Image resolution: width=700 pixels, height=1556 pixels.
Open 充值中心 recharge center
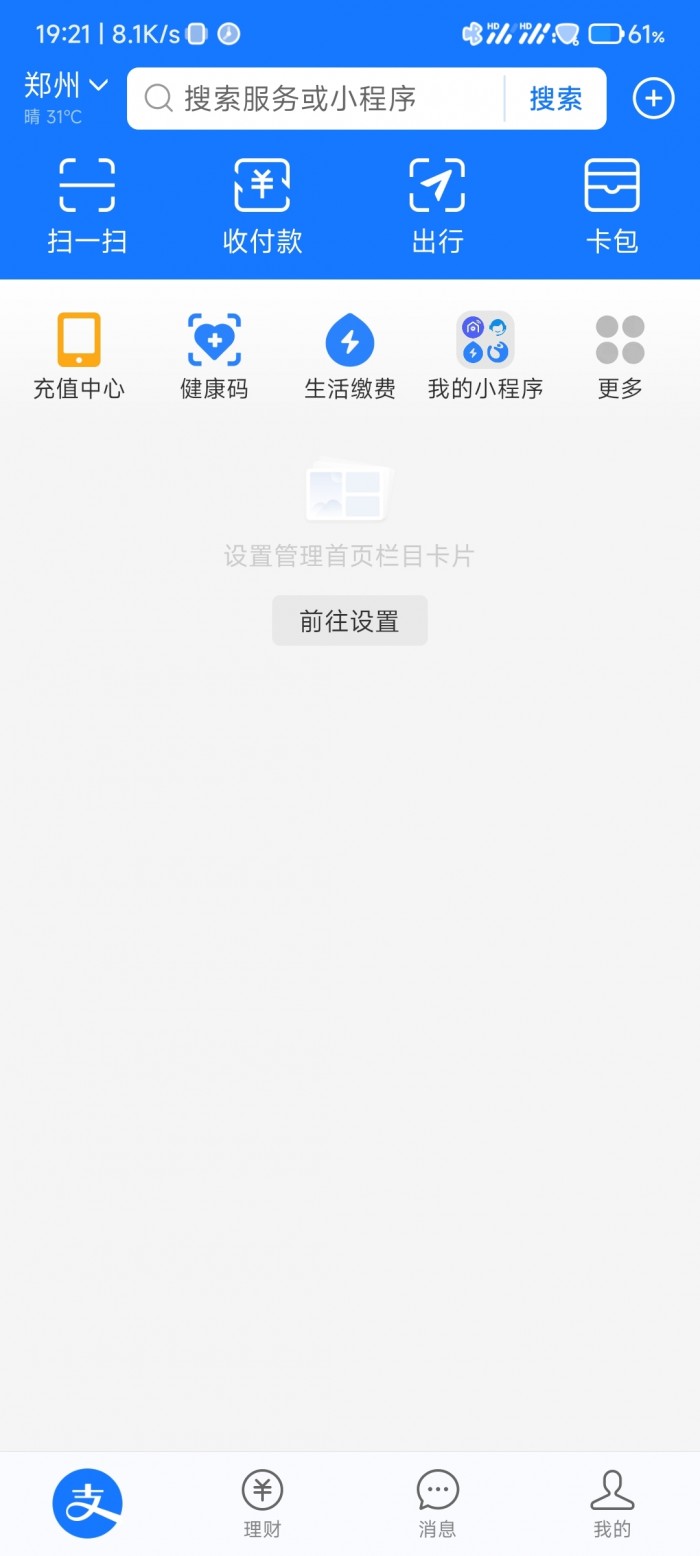79,356
